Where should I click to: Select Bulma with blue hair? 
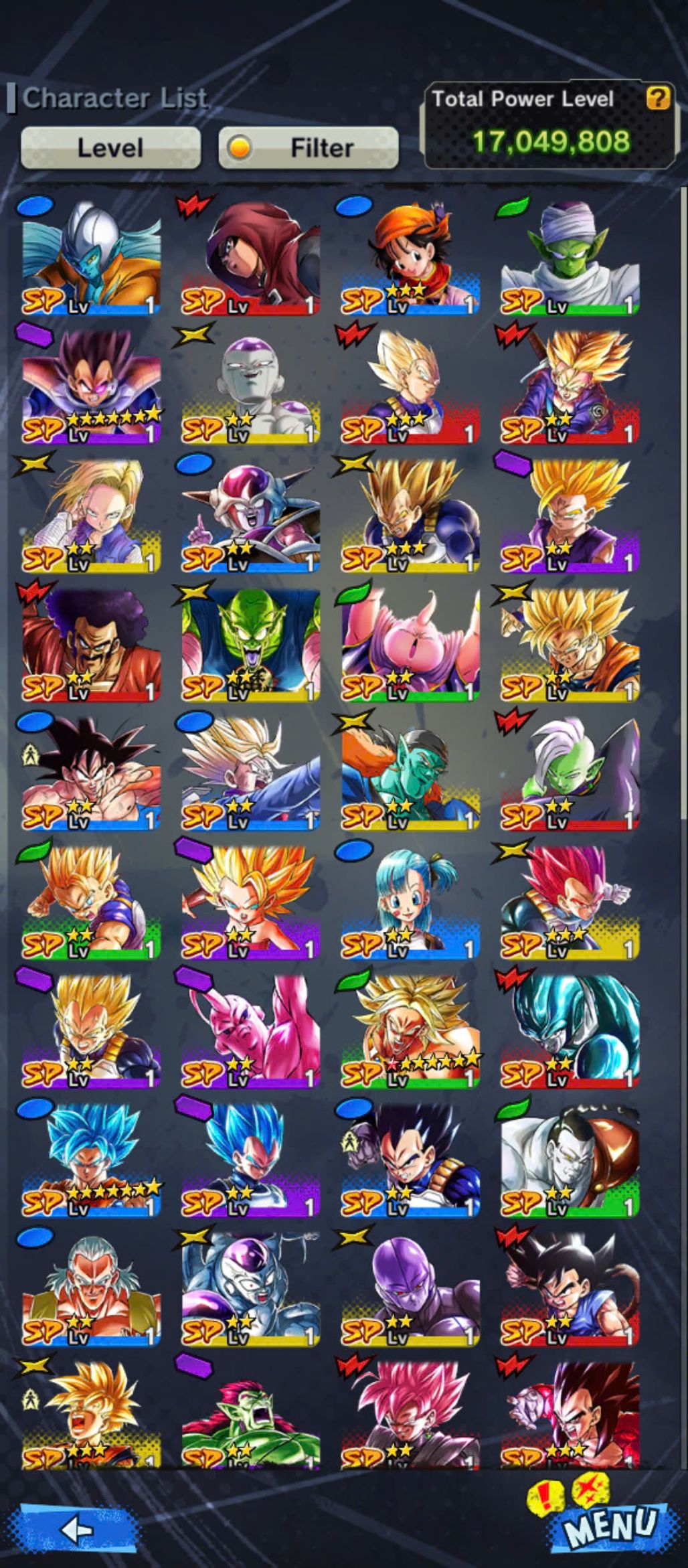coord(410,901)
